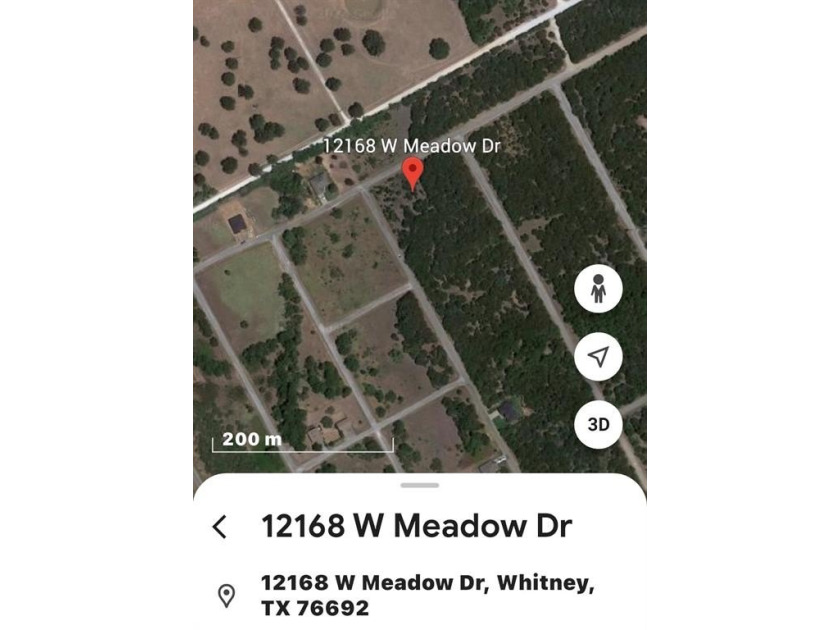Go back from the 12168 W Meadow Dr panel
This screenshot has width=840, height=630.
(220, 527)
